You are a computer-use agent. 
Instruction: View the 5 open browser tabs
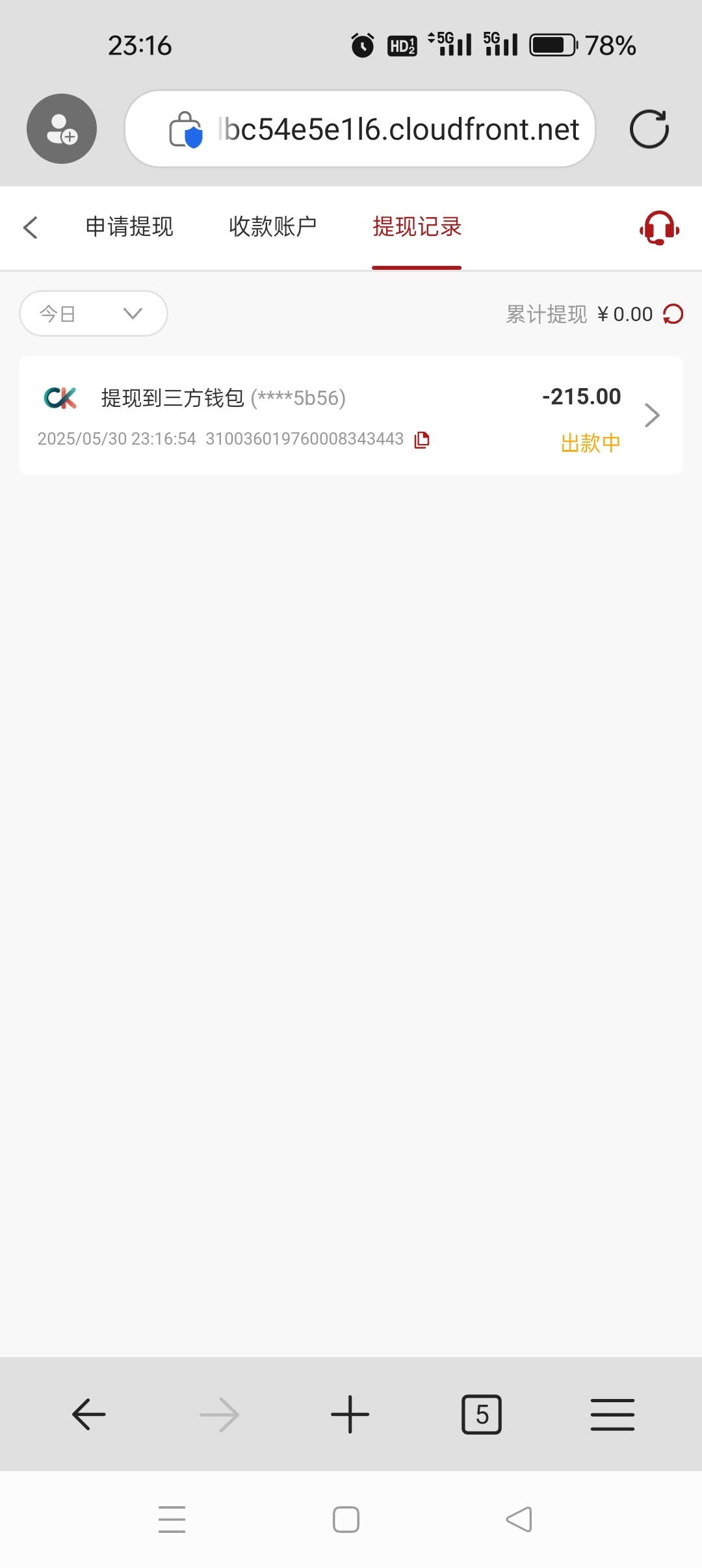[x=482, y=1414]
